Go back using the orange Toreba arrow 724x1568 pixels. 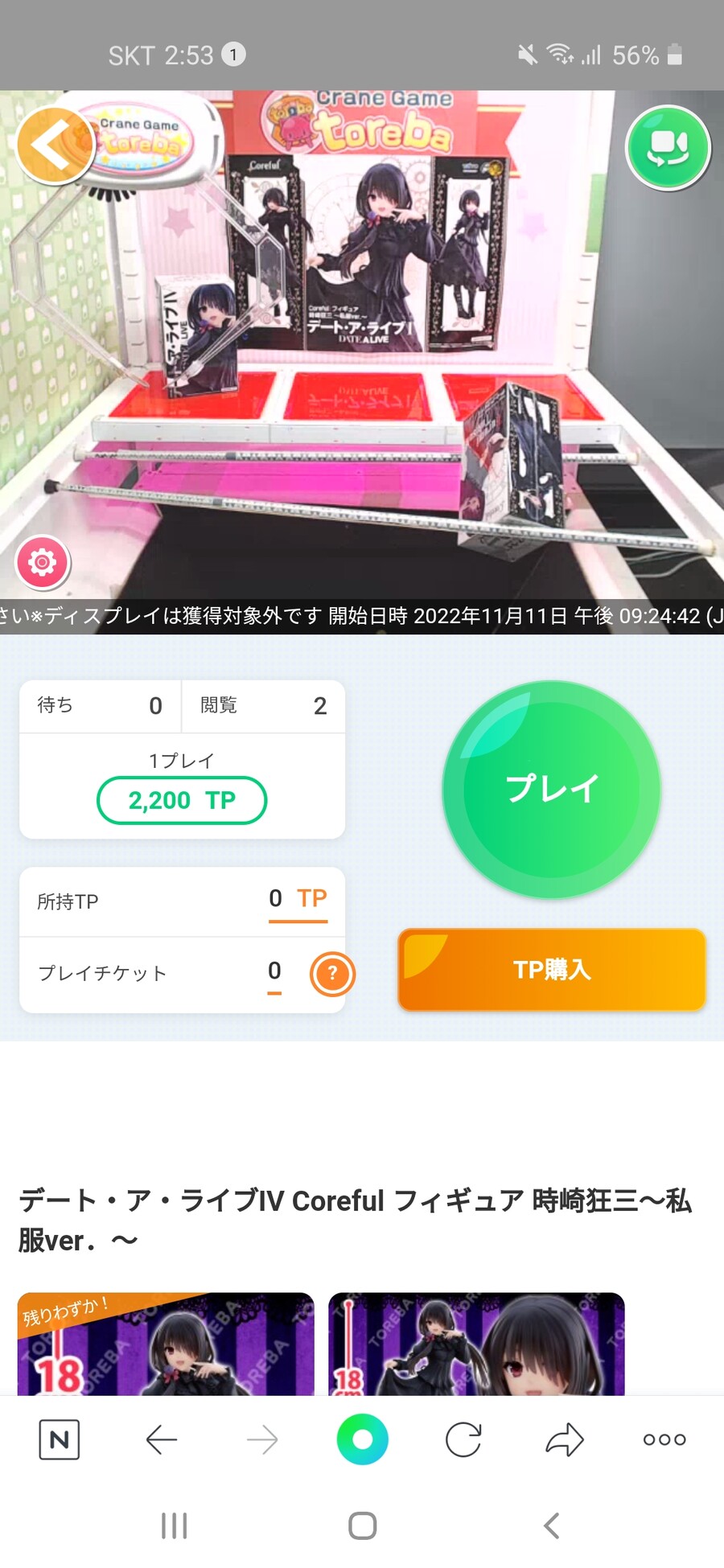tap(53, 145)
